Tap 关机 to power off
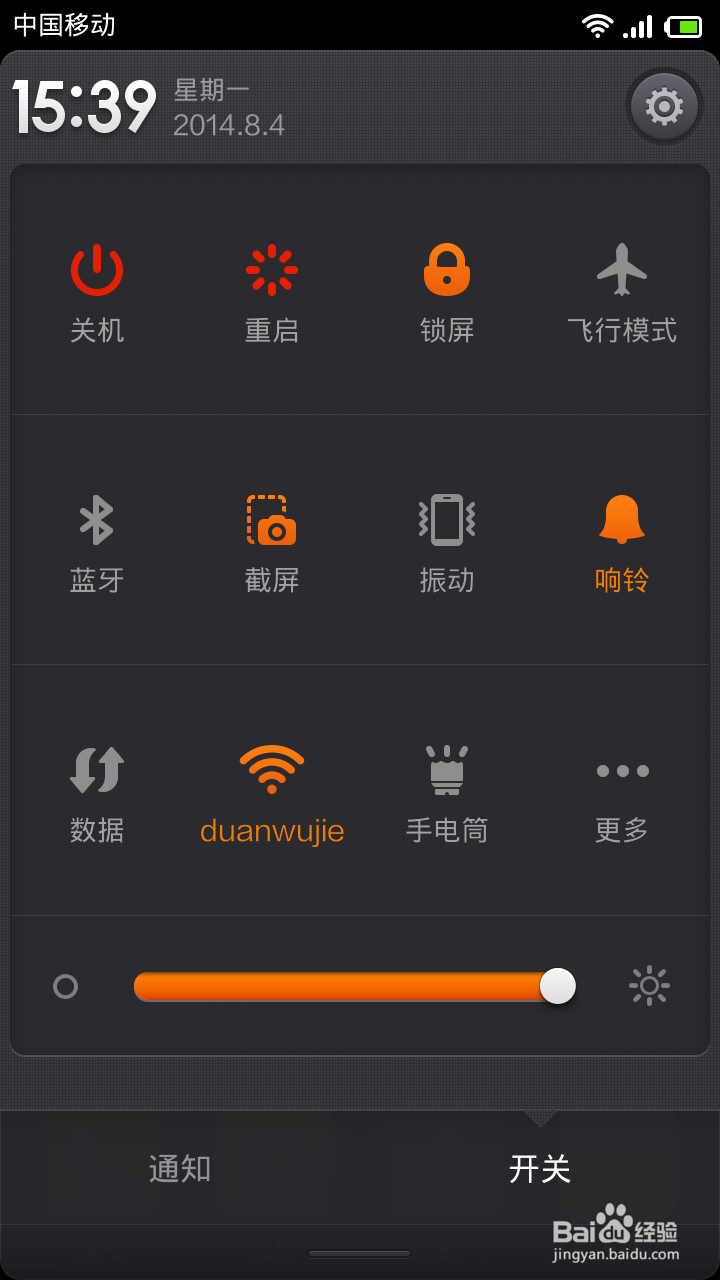 [x=97, y=292]
